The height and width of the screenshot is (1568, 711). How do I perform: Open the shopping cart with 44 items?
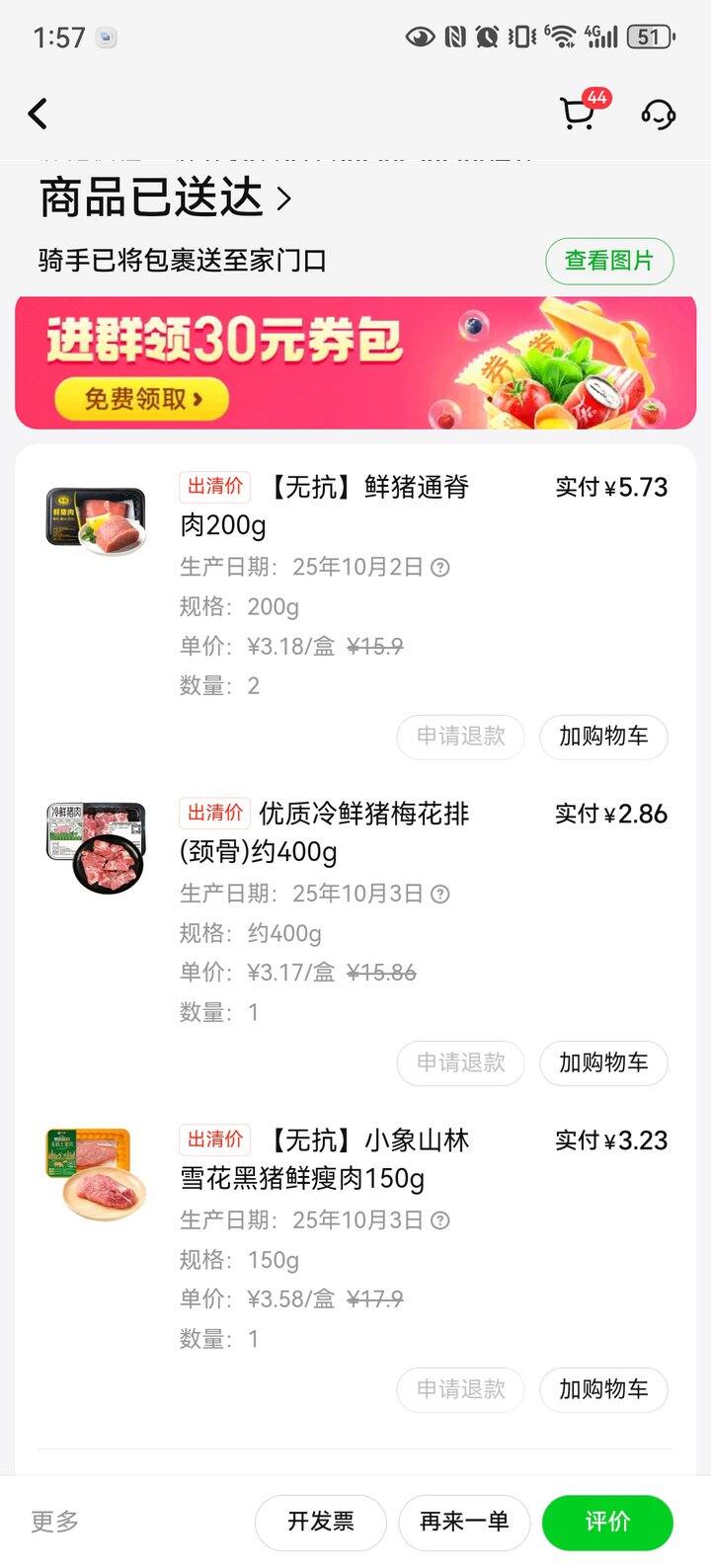(x=581, y=114)
